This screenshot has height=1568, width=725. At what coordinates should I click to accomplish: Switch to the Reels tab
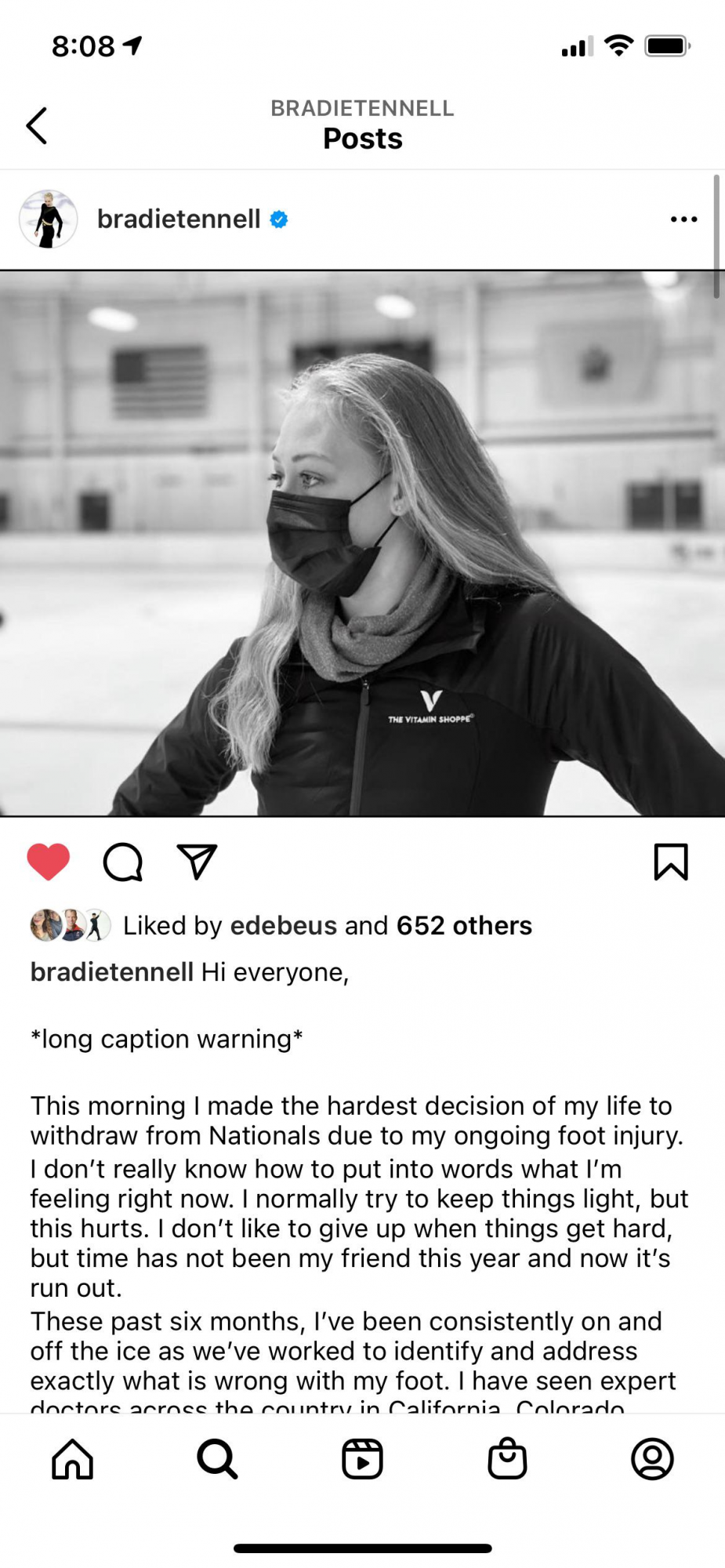tap(362, 1459)
